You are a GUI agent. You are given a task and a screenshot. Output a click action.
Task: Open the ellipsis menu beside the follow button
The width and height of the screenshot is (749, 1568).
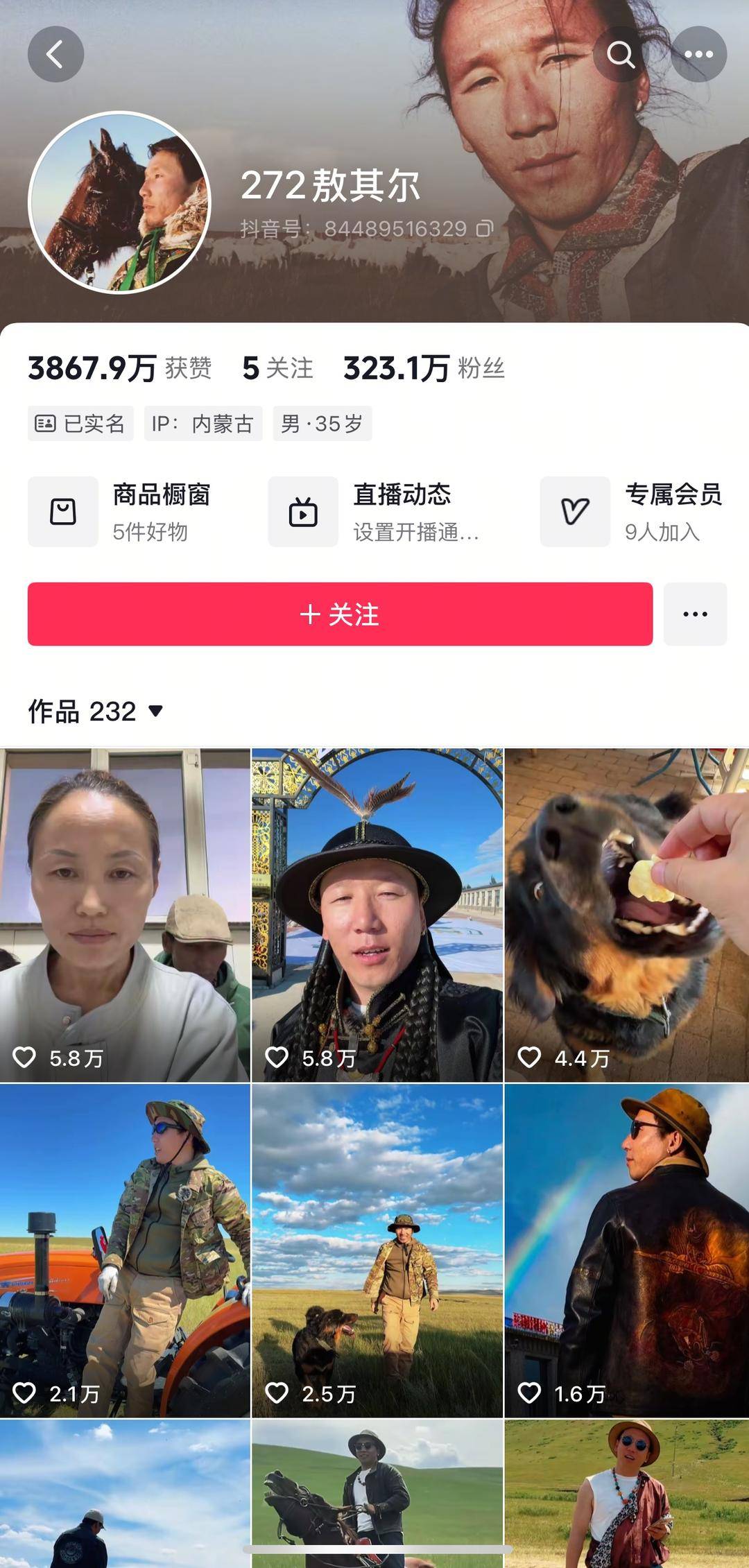pyautogui.click(x=695, y=614)
